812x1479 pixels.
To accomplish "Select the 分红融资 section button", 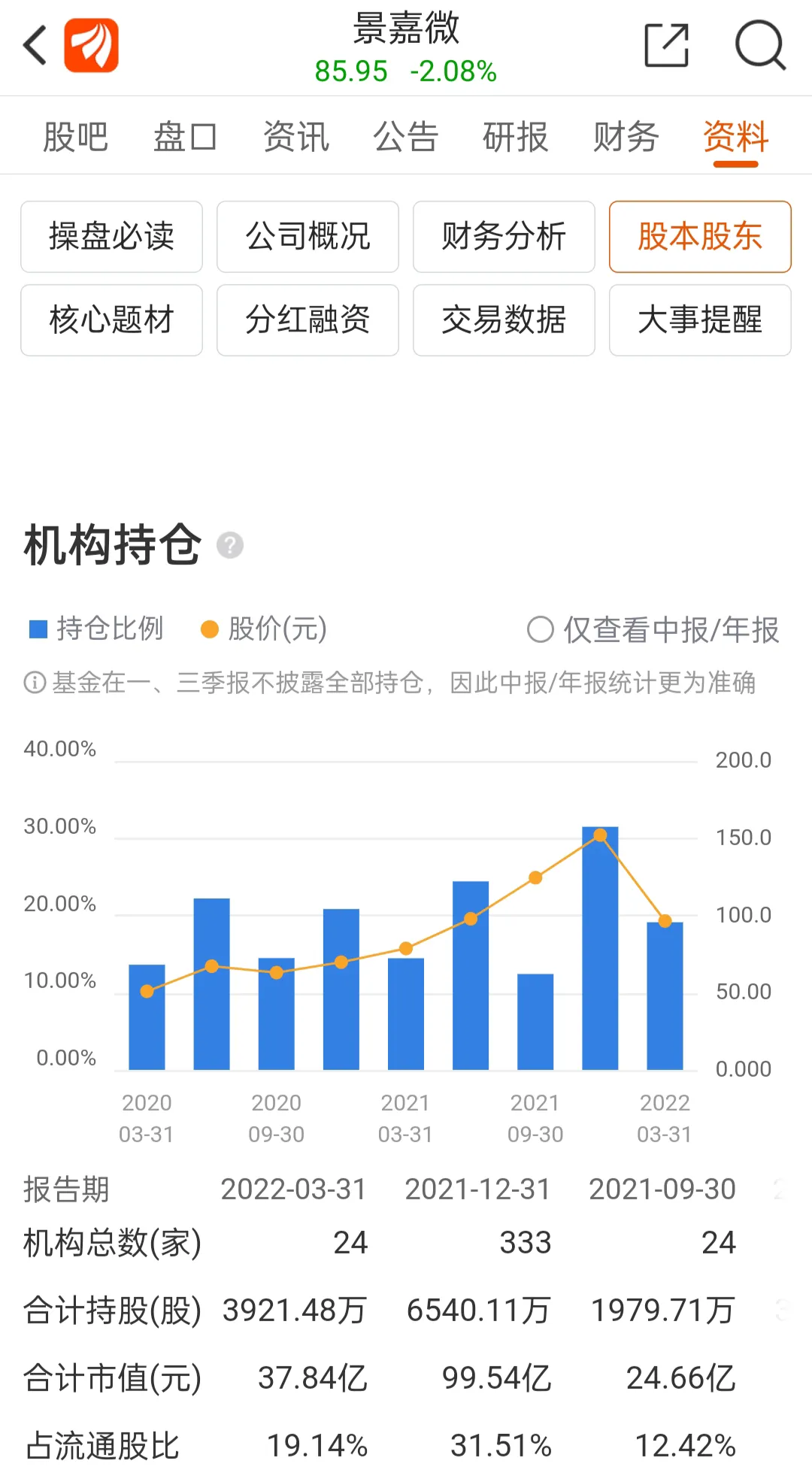I will pos(308,320).
